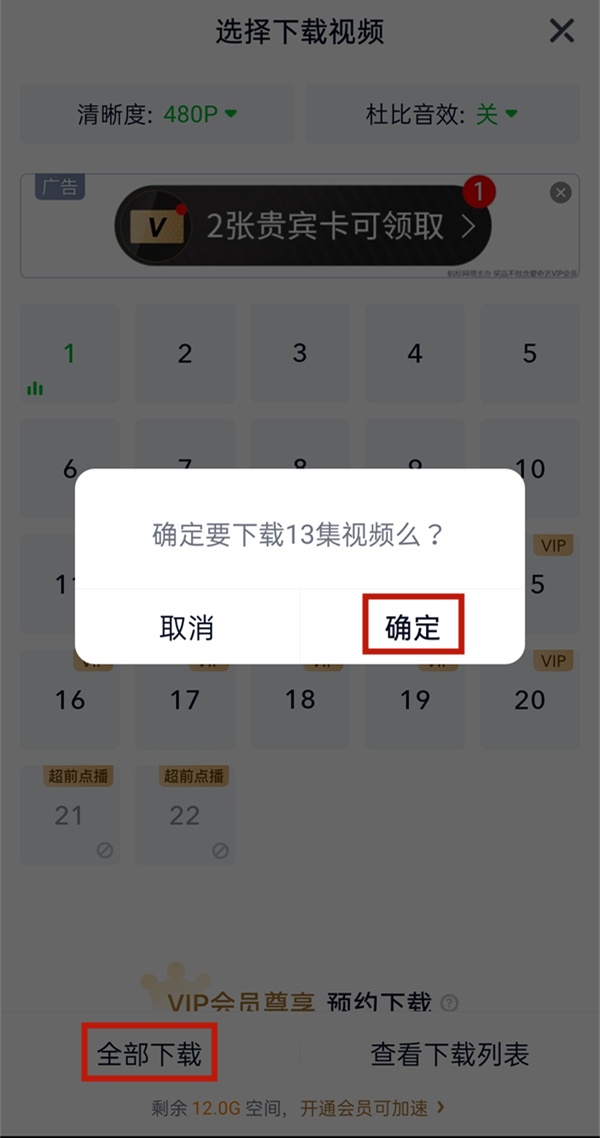Show info about 预约下载 help icon
The width and height of the screenshot is (600, 1138).
tap(450, 1003)
